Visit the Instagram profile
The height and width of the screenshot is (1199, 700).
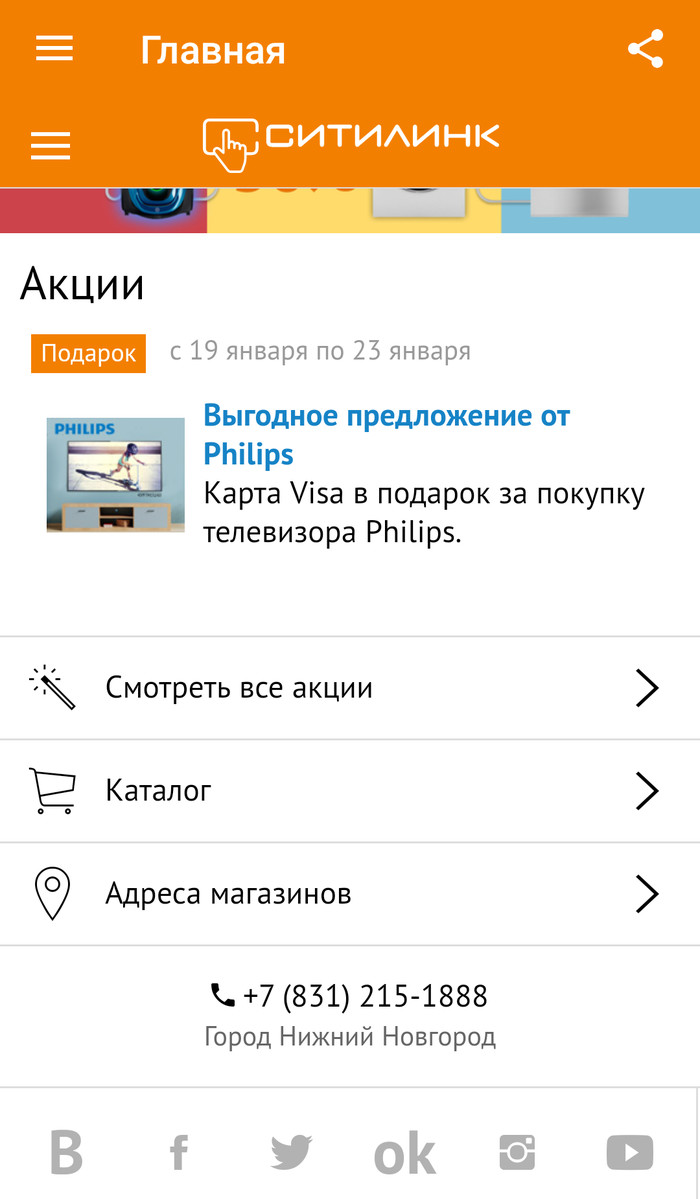(517, 1153)
